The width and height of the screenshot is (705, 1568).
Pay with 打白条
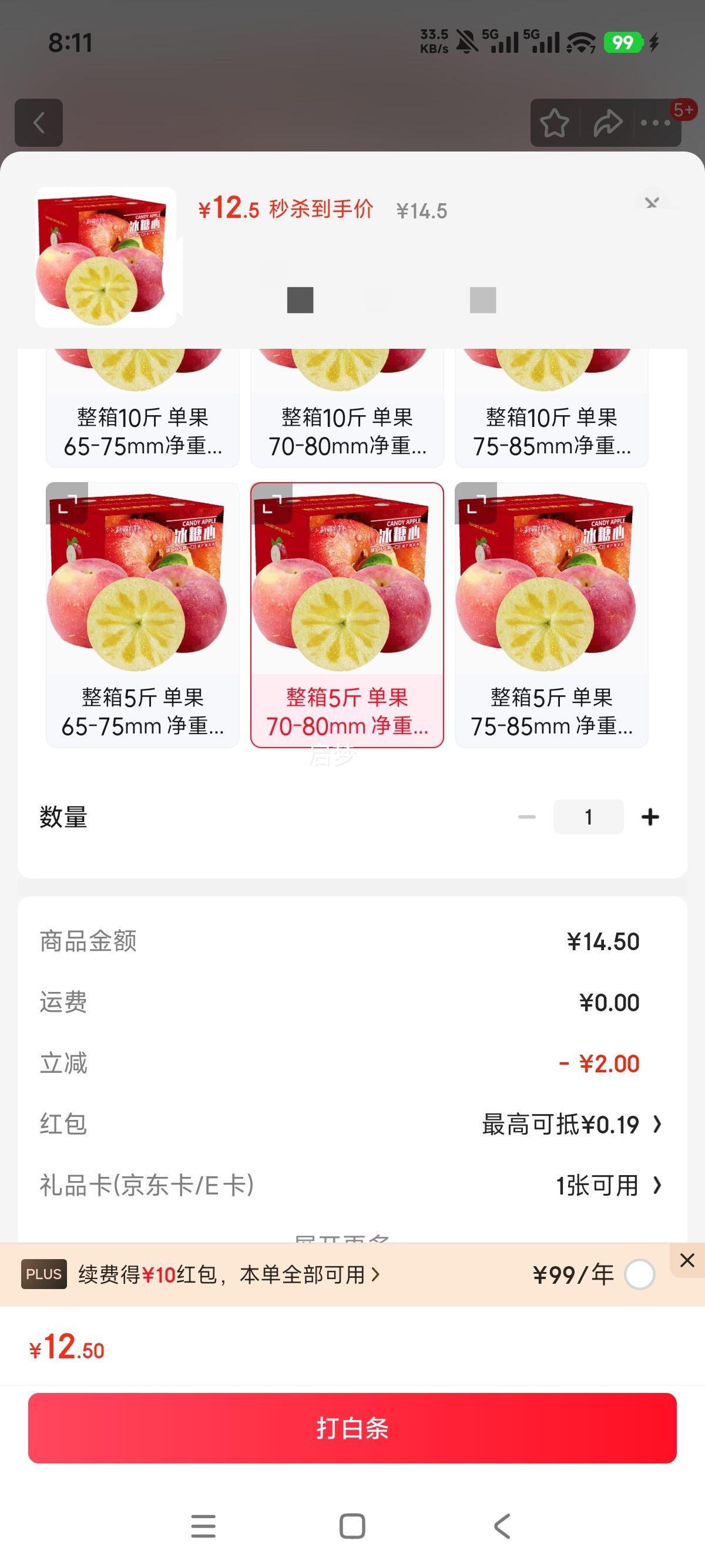point(352,1428)
